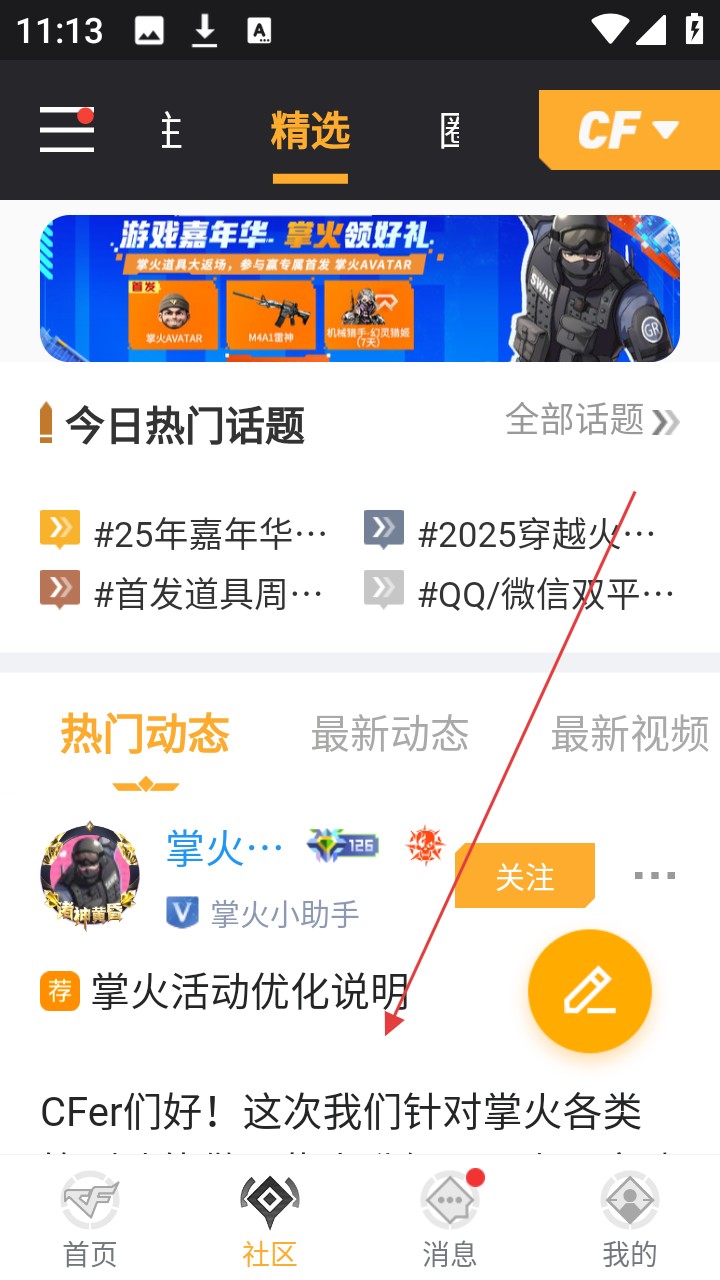
Task: Compose a new post with the pencil button
Action: (589, 991)
